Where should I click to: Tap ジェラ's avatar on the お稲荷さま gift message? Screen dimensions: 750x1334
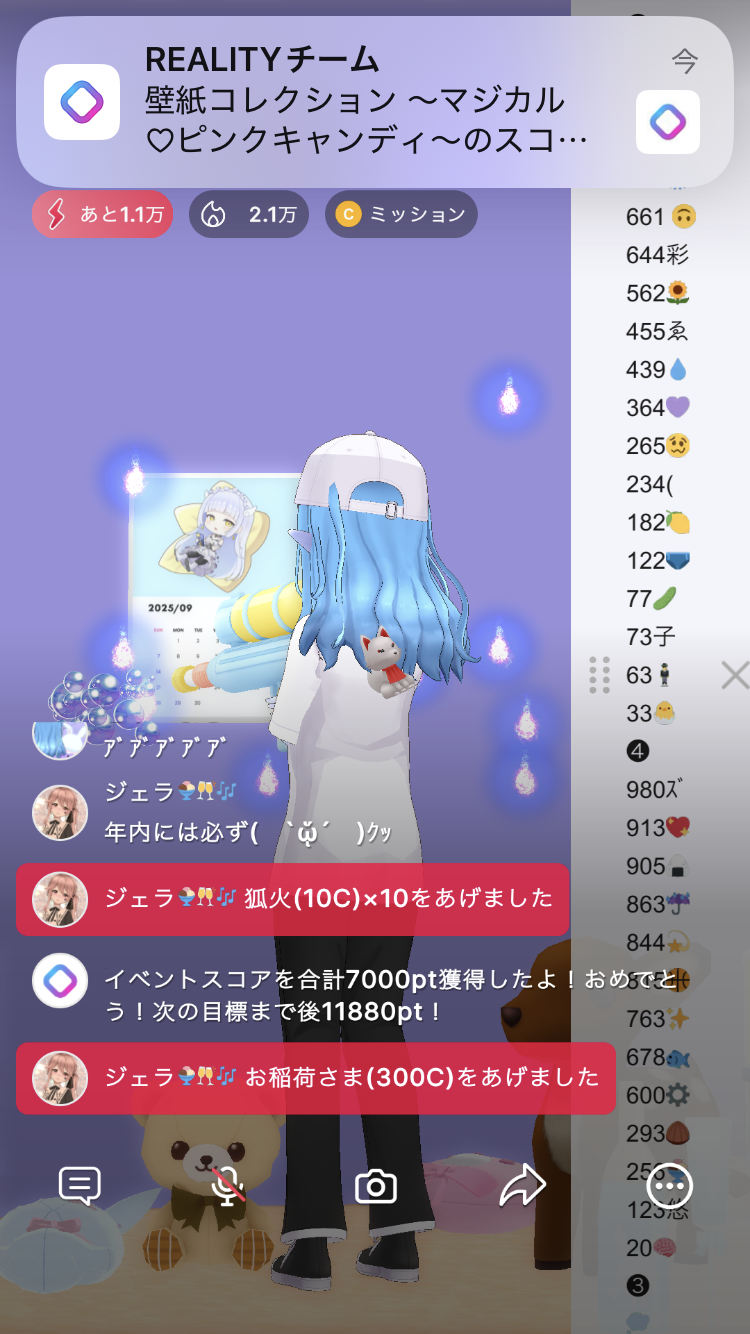60,1078
